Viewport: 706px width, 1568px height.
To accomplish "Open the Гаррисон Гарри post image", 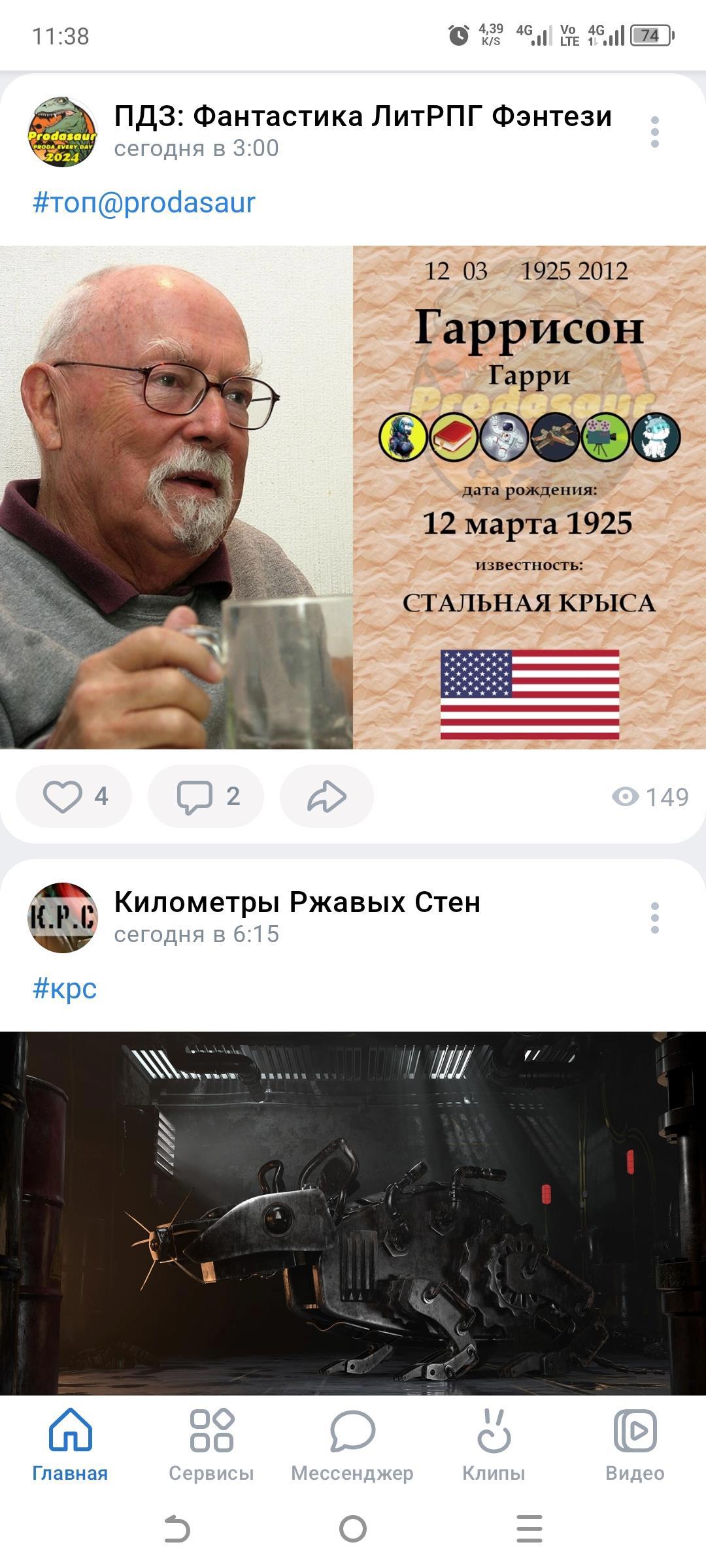I will coord(353,497).
